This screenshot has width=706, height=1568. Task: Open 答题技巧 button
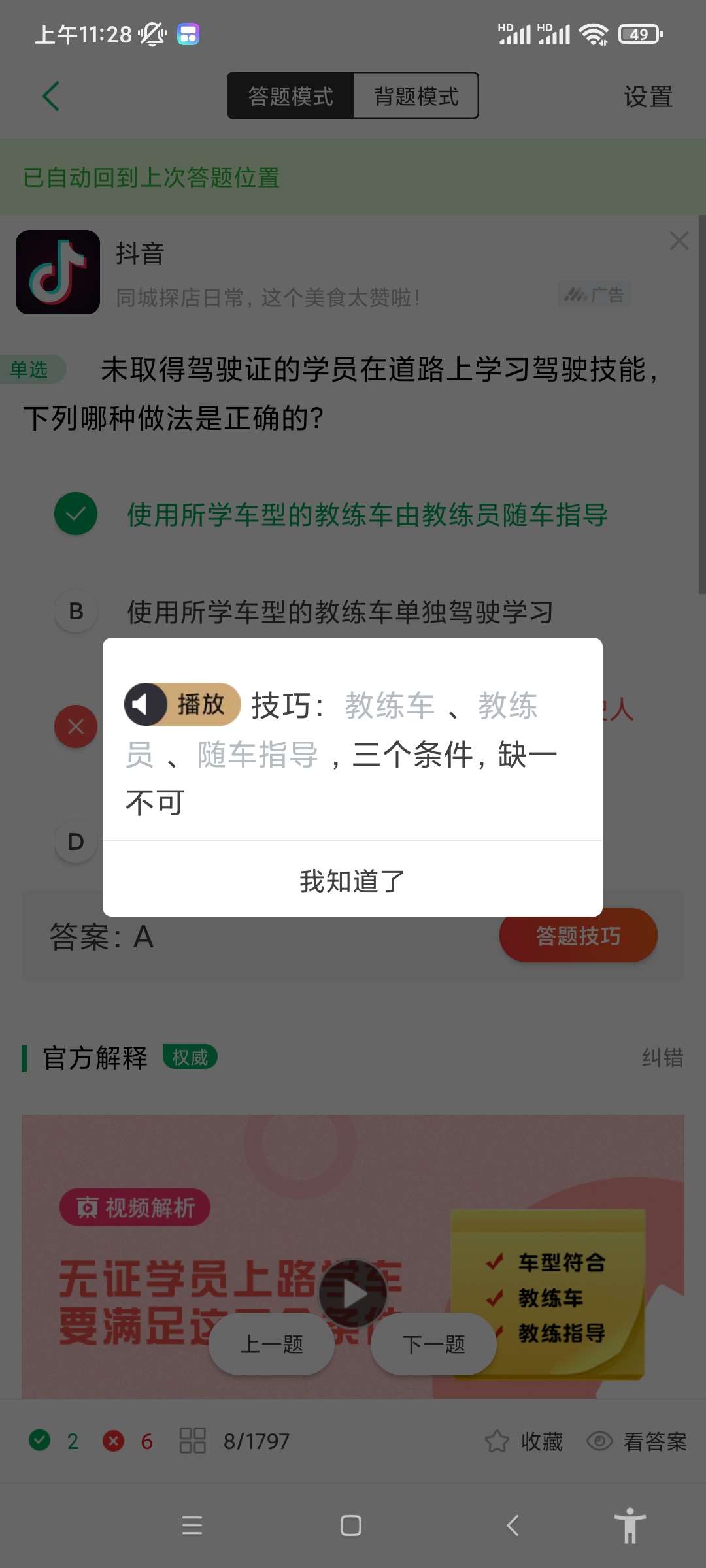[578, 936]
